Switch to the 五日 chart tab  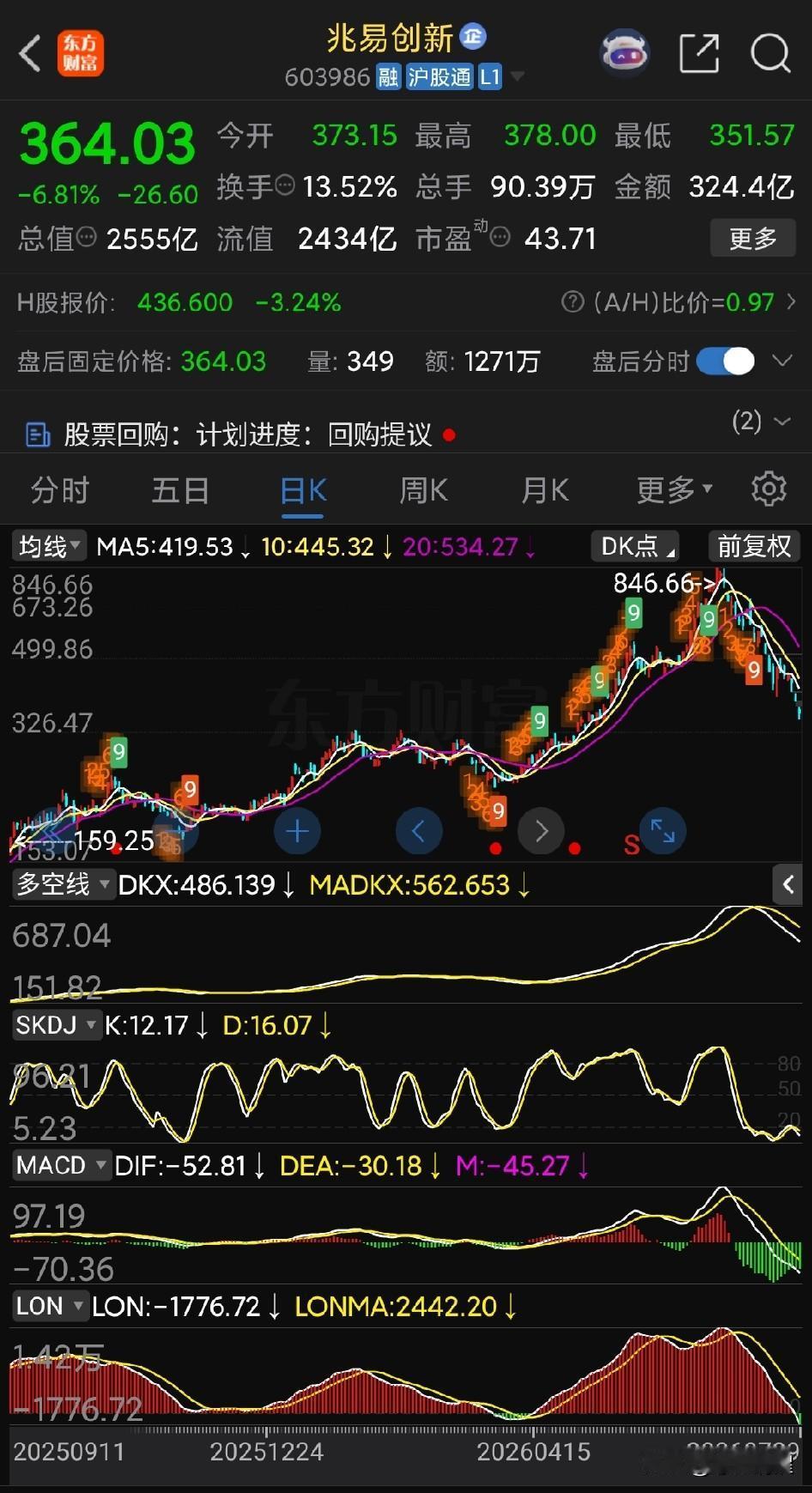[x=180, y=490]
